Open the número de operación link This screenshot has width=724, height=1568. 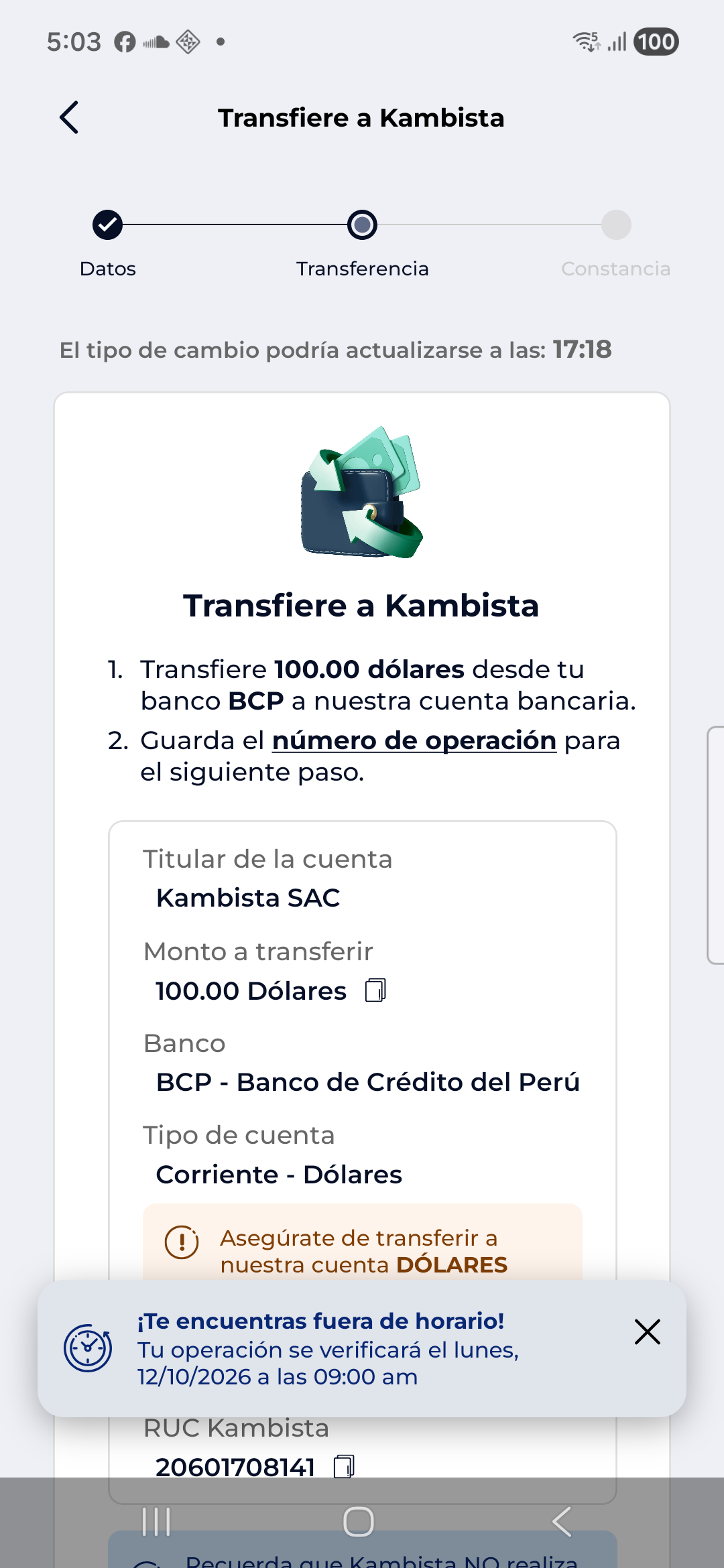[x=414, y=741]
